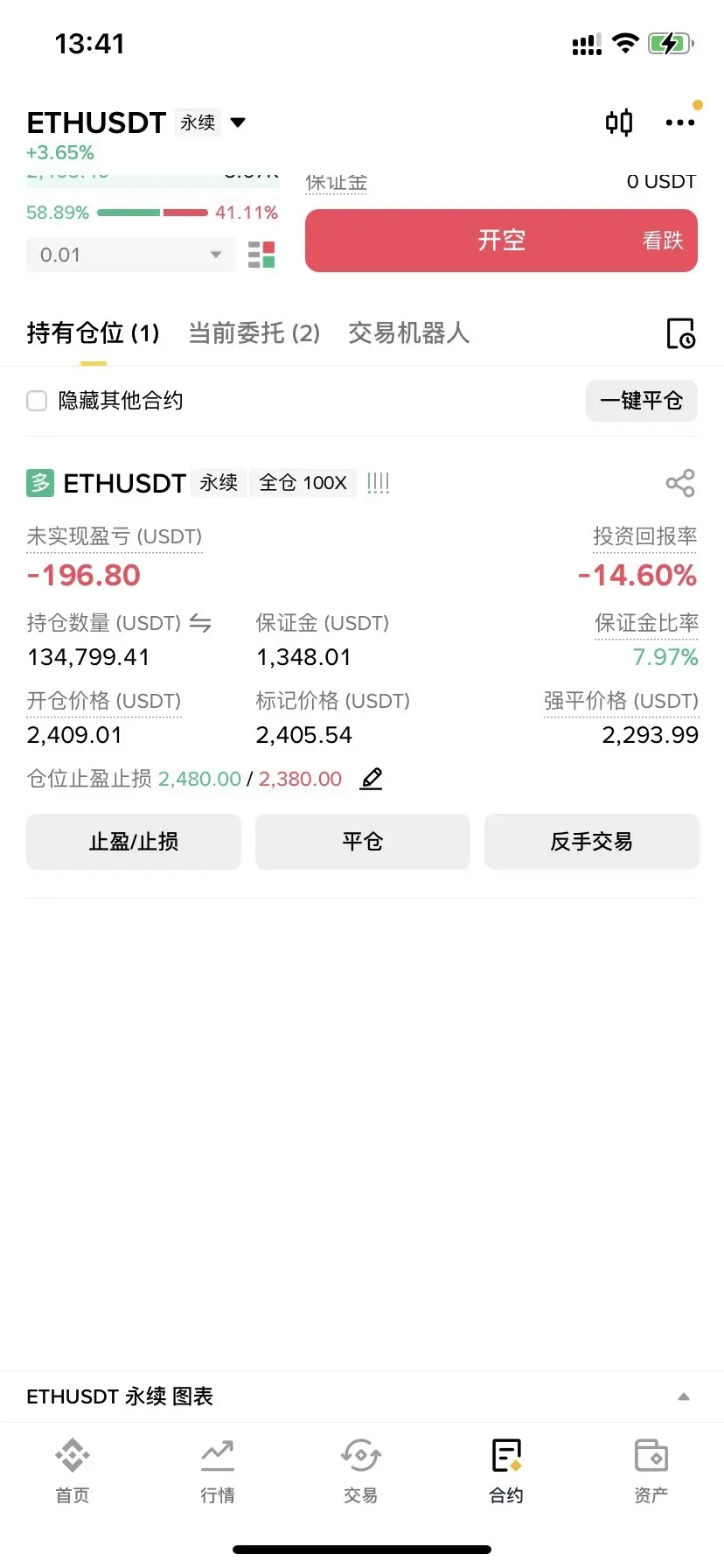
Task: Tap the 一键平仓 close-all button
Action: click(641, 401)
